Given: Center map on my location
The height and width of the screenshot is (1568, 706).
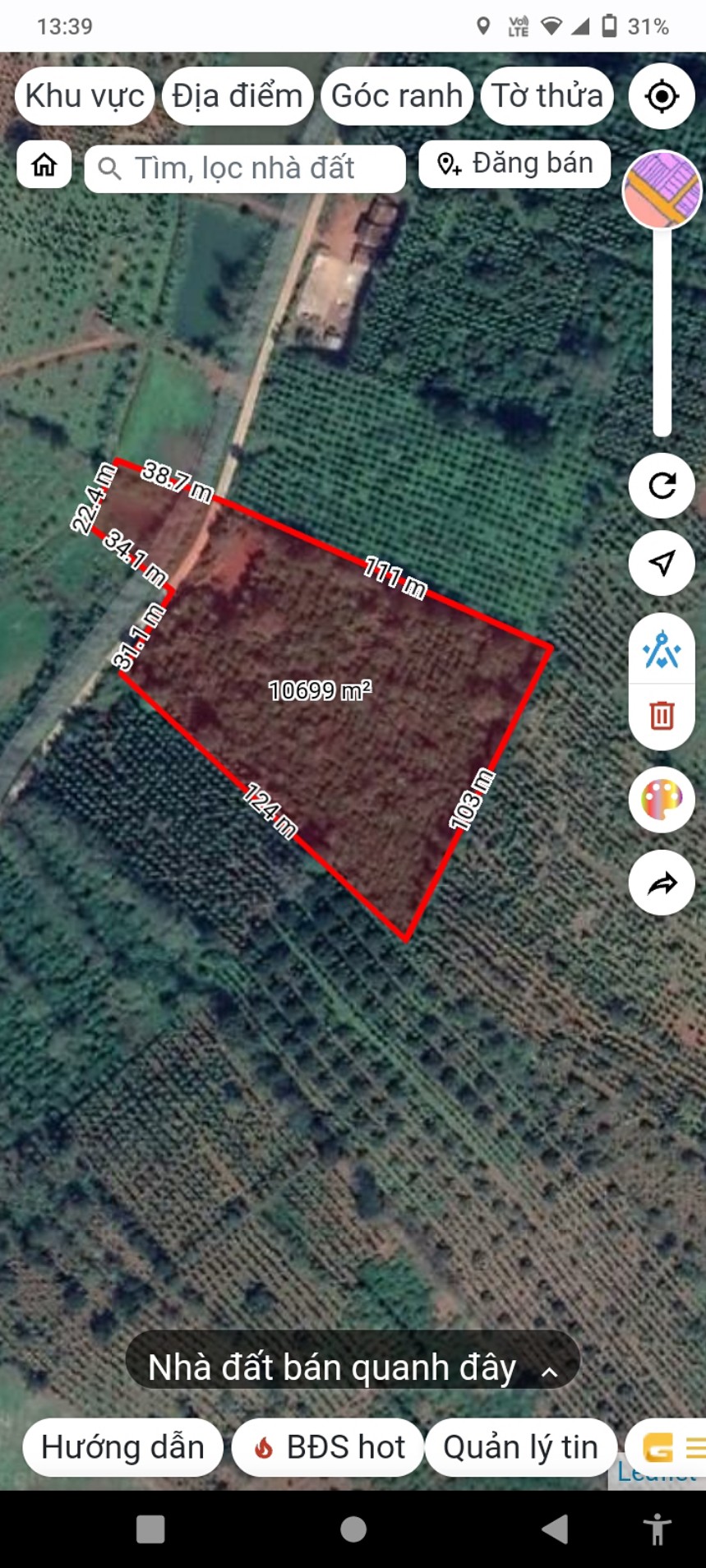Looking at the screenshot, I should [662, 96].
